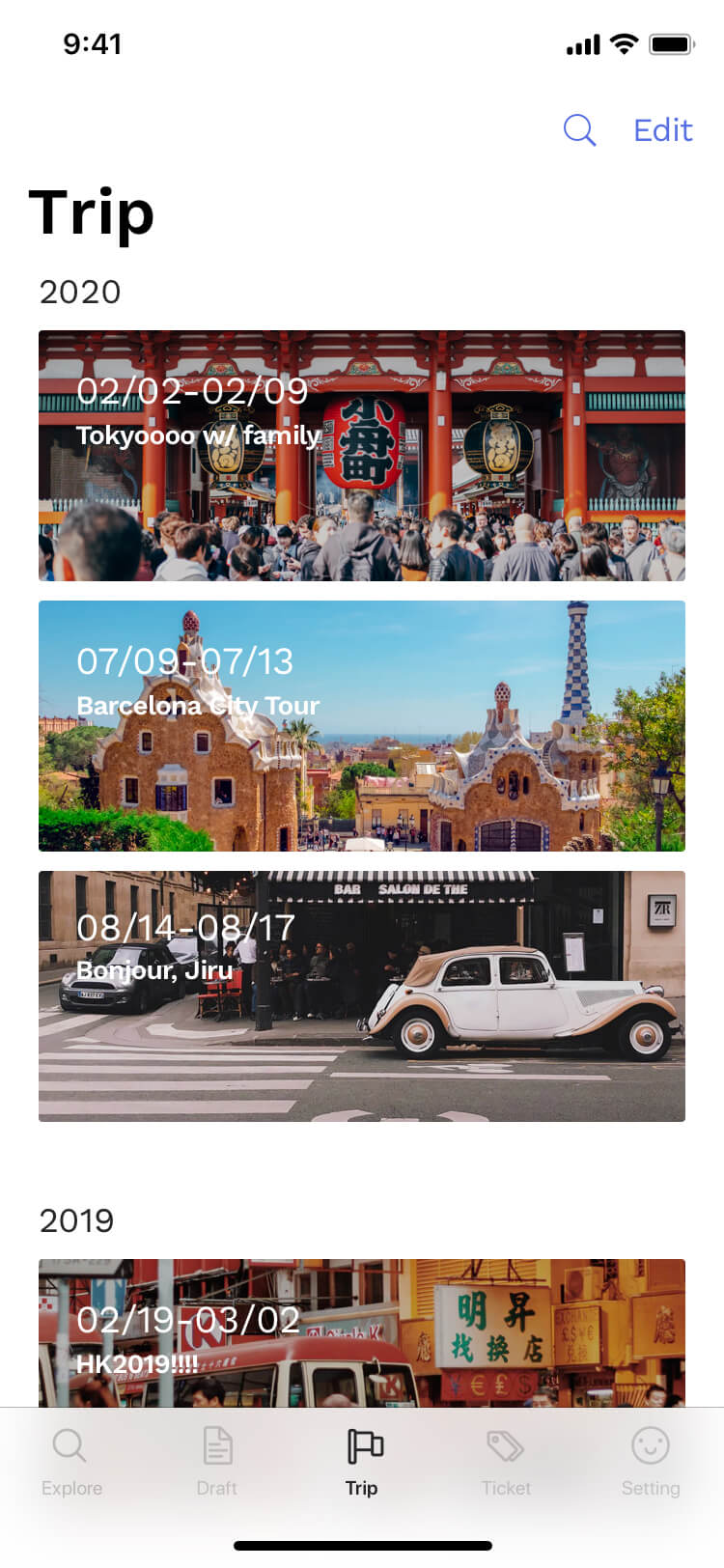The image size is (724, 1568).
Task: Open the Tokyoooo w/ family trip
Action: pos(362,456)
